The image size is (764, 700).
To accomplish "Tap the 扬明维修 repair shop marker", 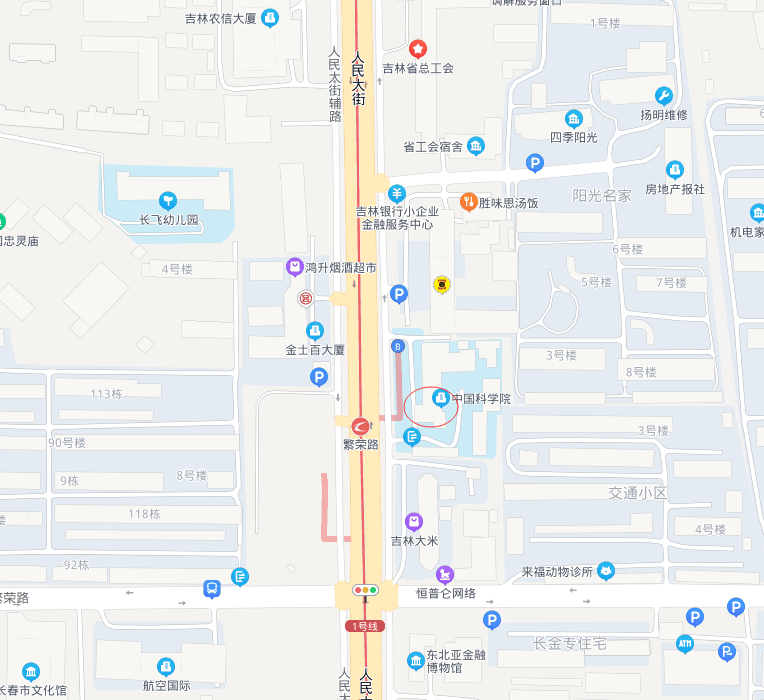I will point(664,95).
